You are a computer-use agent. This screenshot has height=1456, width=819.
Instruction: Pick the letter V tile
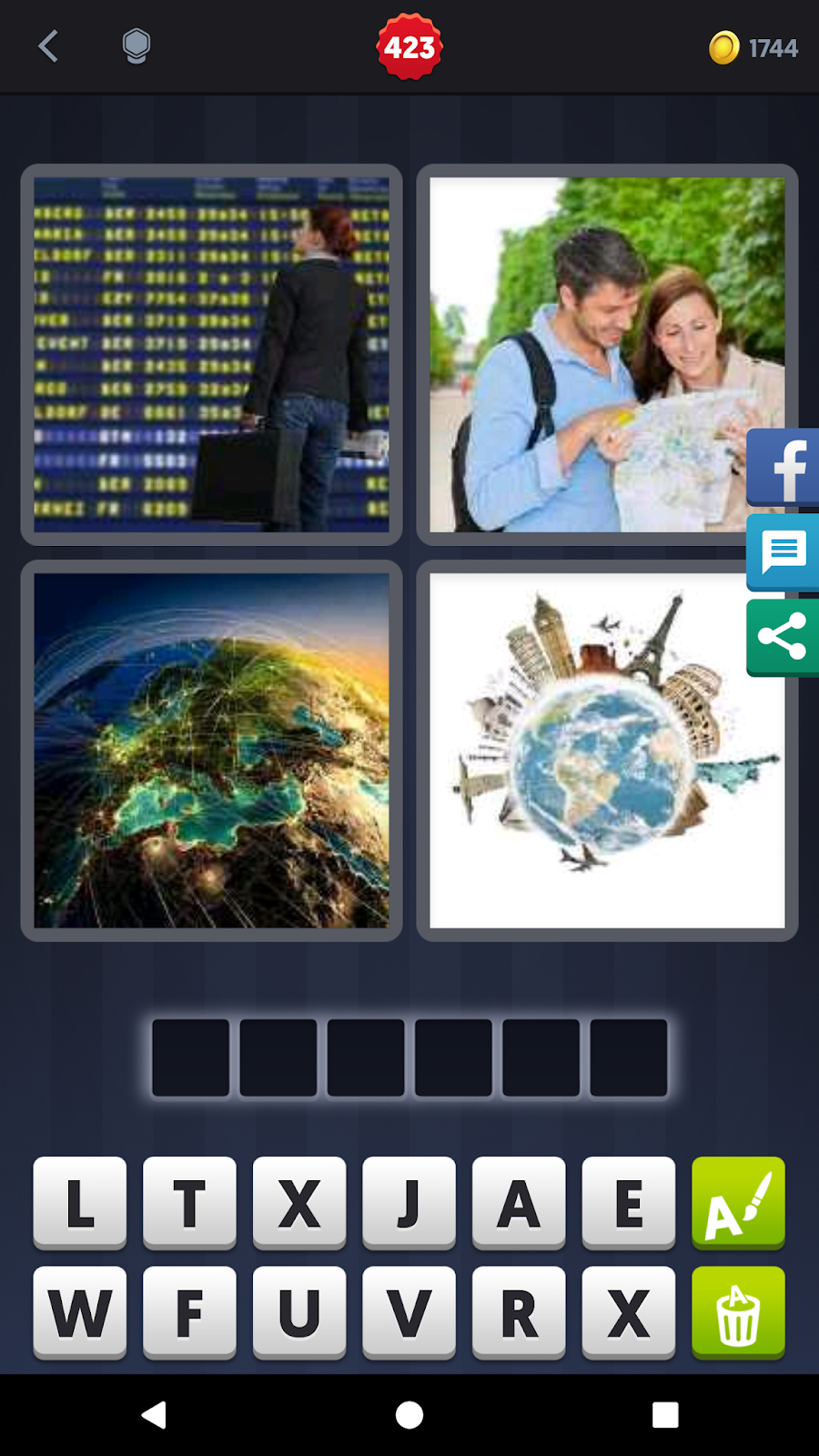pos(409,1311)
